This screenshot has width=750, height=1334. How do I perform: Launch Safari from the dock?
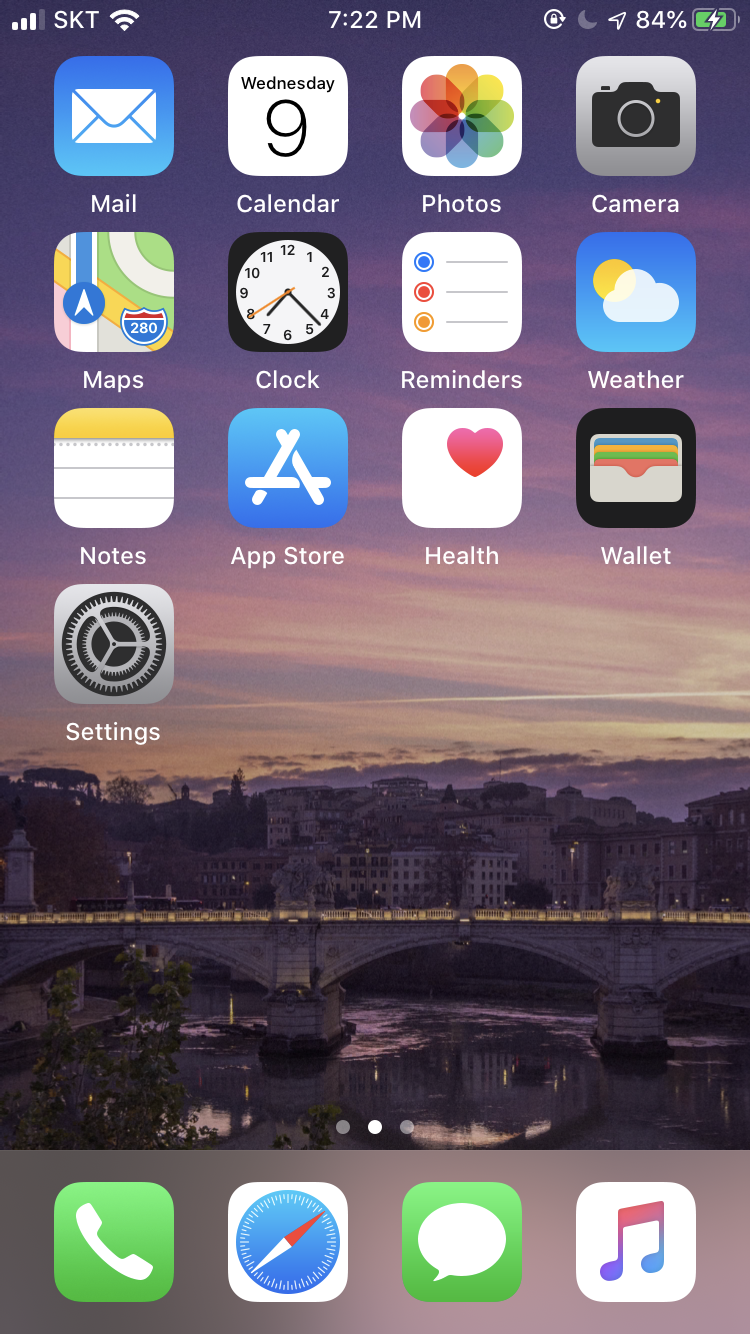[x=288, y=1242]
